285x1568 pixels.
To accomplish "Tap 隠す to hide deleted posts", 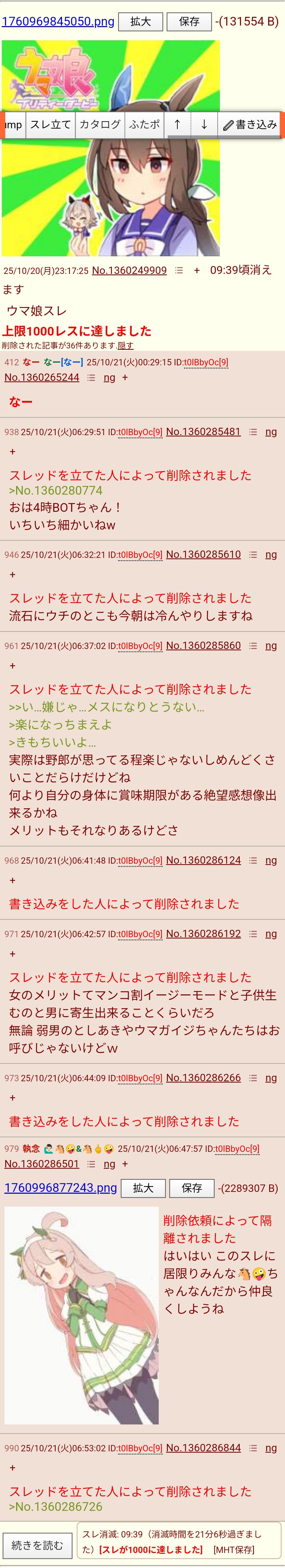I will click(x=125, y=346).
